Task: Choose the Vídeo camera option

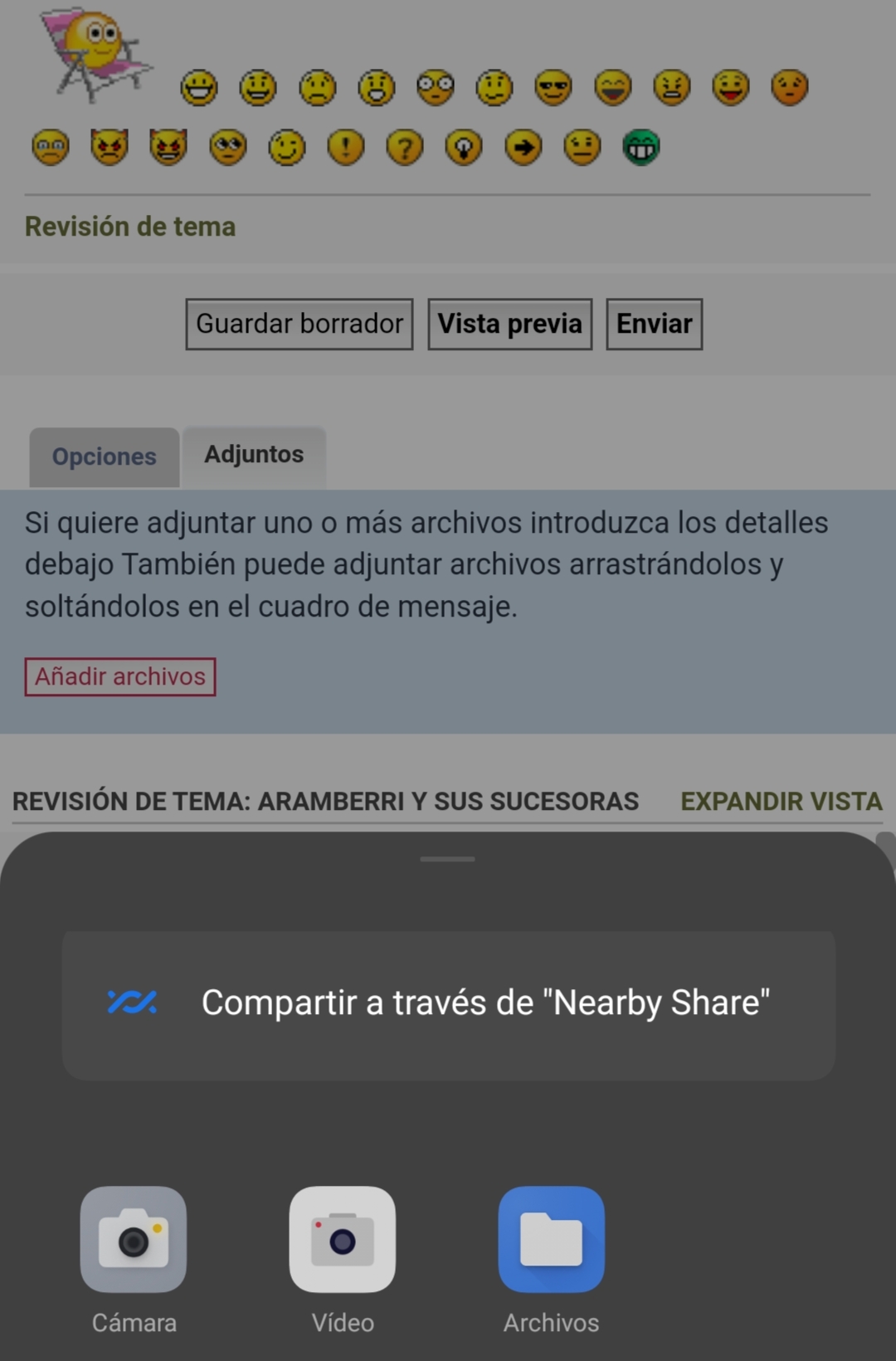Action: (343, 1240)
